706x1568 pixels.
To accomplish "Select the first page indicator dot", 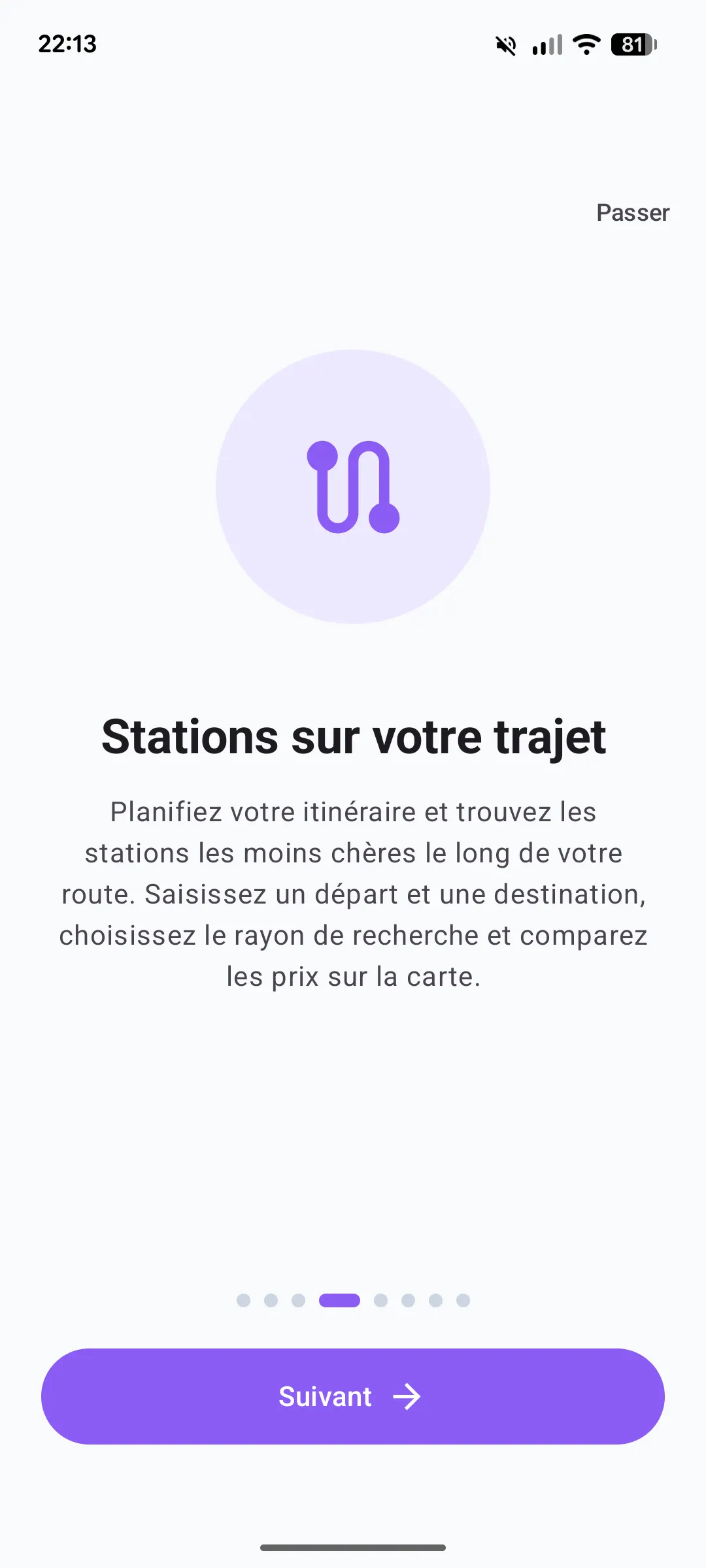I will [243, 1300].
